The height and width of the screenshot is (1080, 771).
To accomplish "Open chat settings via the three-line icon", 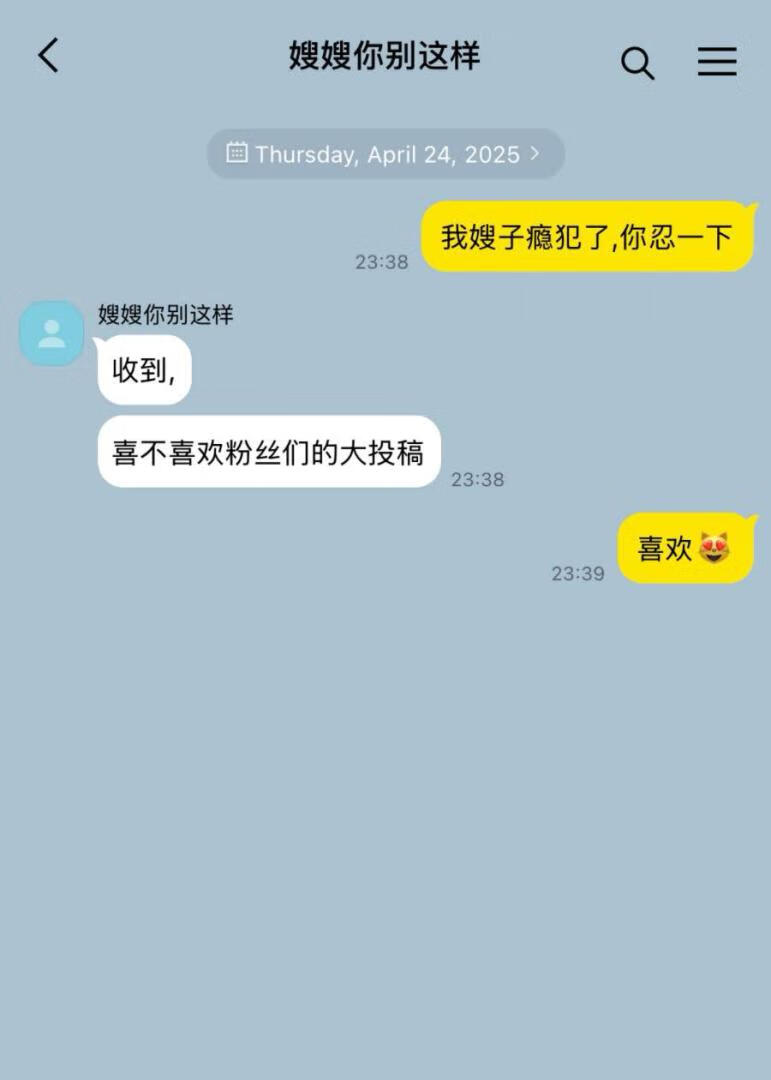I will point(717,62).
